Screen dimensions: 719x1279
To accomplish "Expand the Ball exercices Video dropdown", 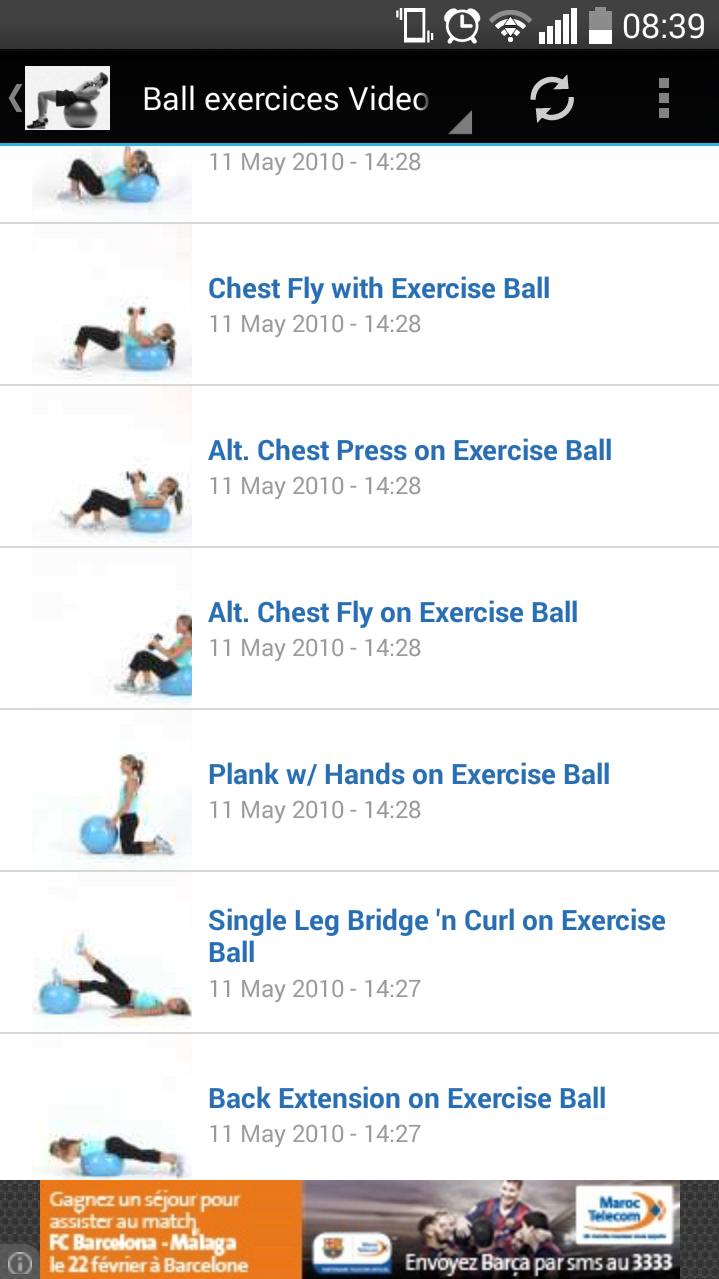I will [300, 100].
